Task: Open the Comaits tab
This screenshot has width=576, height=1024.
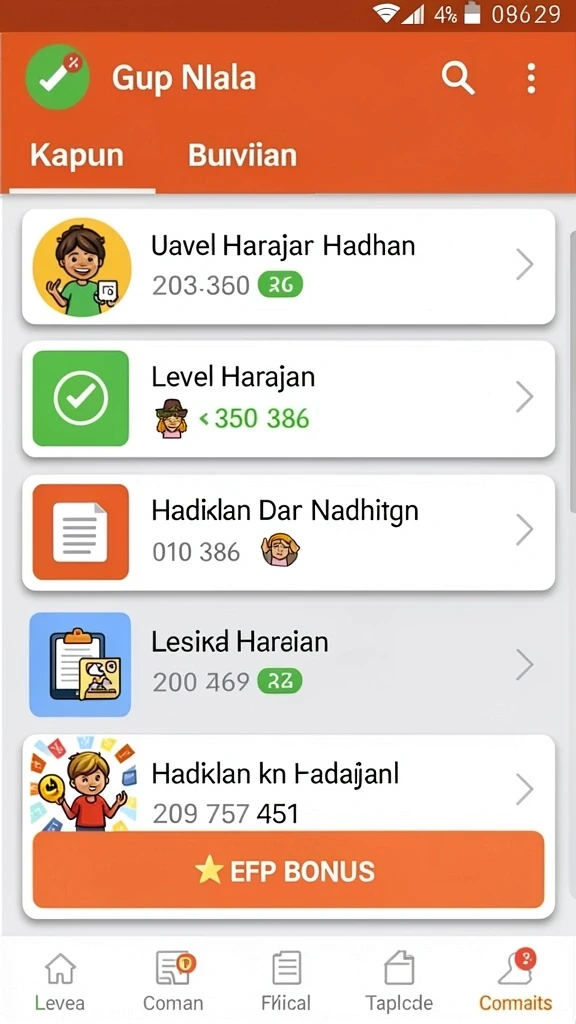Action: 516,981
